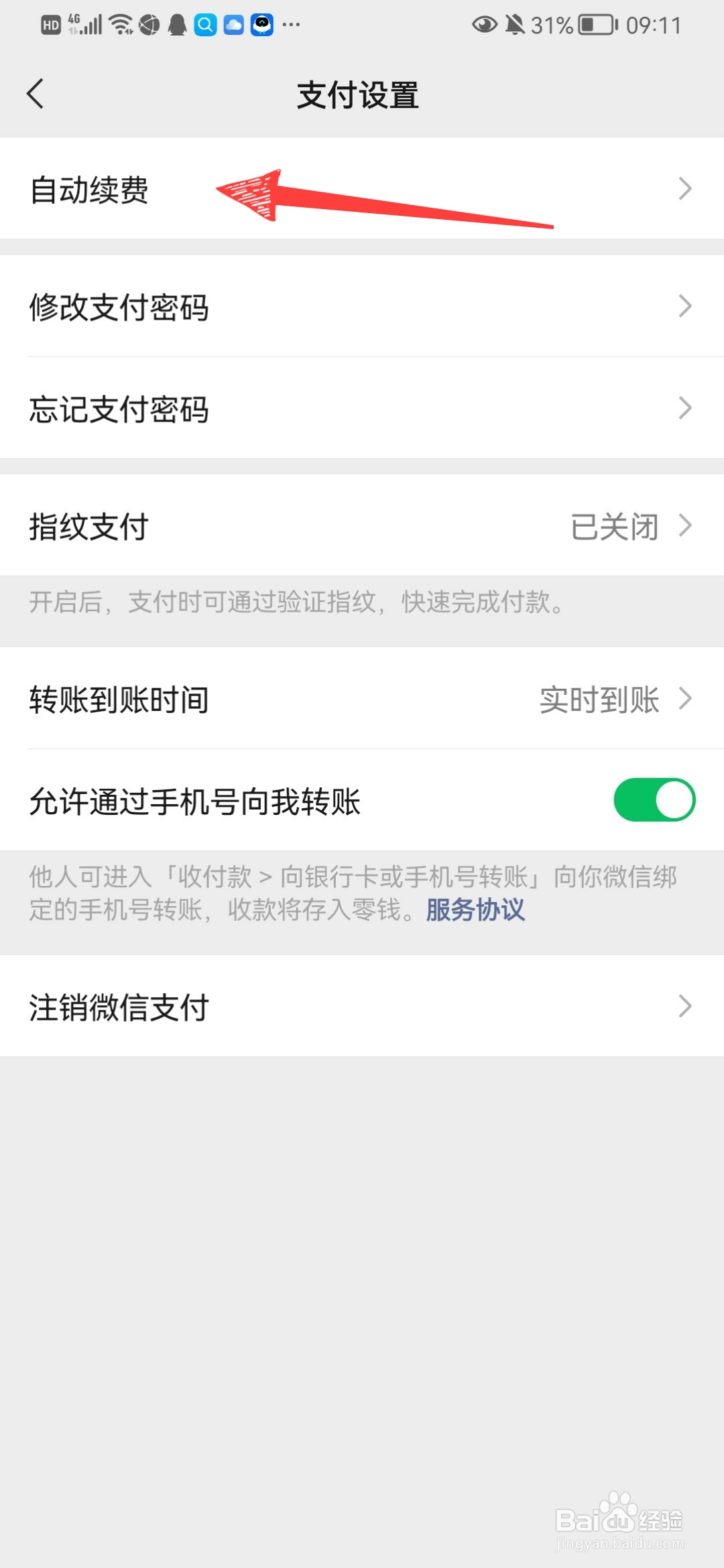Tap the ellipsis after status bar icons
The height and width of the screenshot is (1568, 724).
[x=290, y=25]
